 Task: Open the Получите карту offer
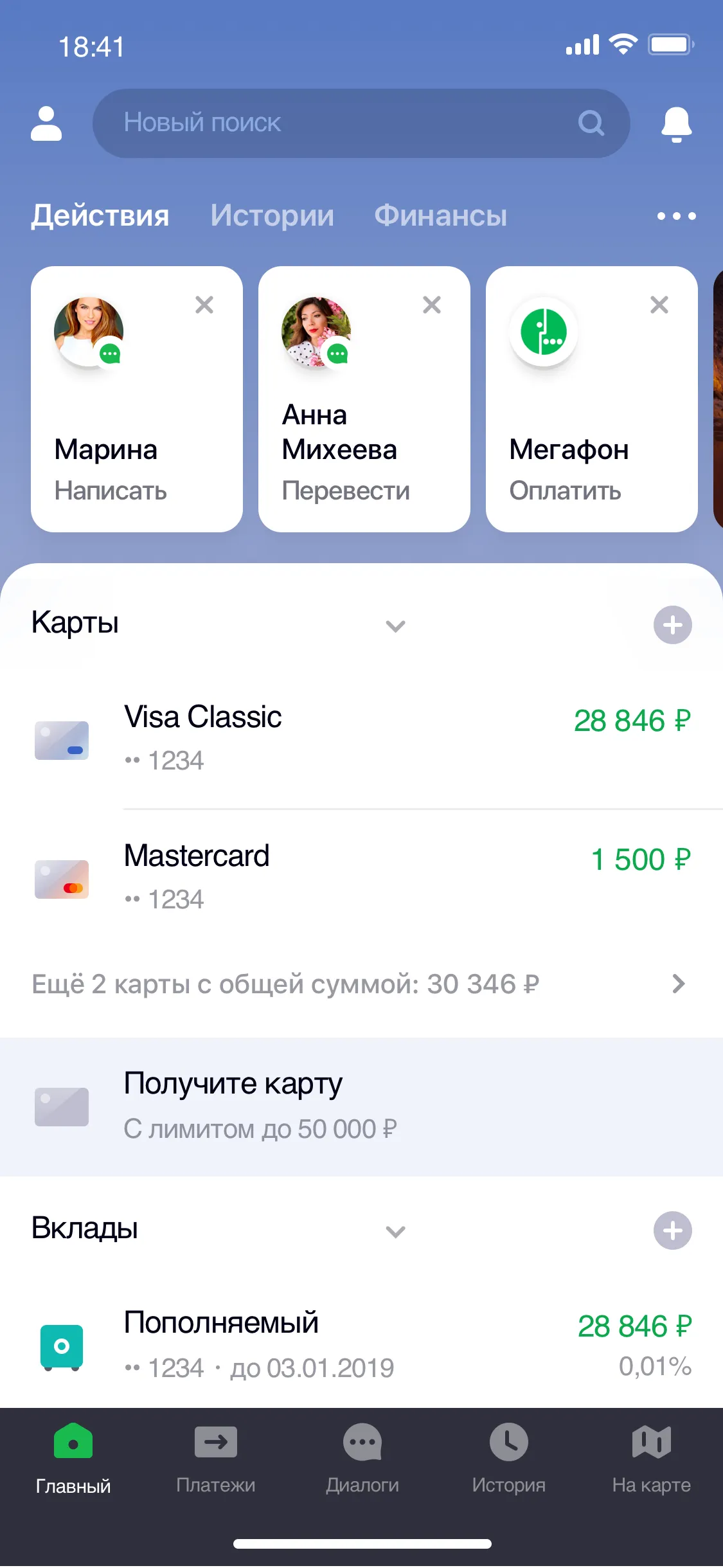[361, 1106]
